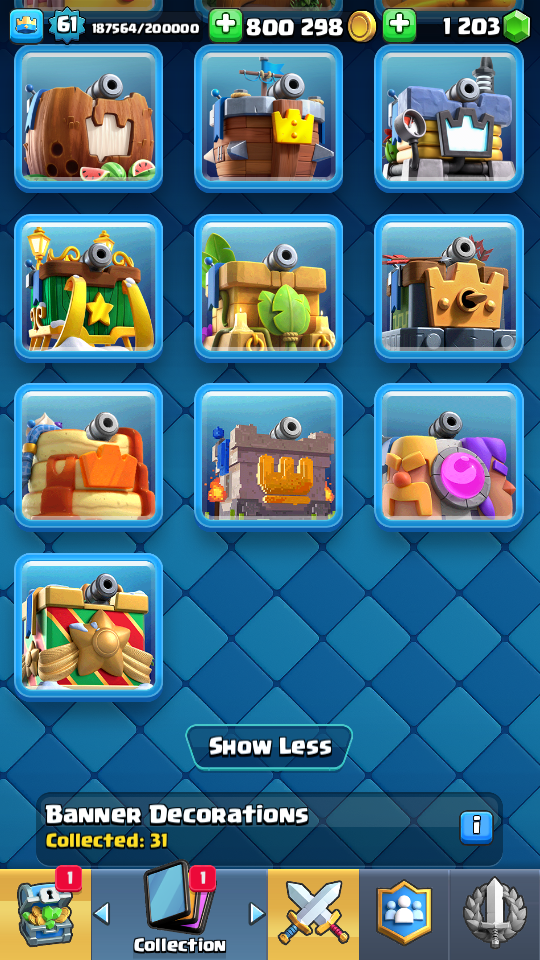Tap the Show Less button

269,746
